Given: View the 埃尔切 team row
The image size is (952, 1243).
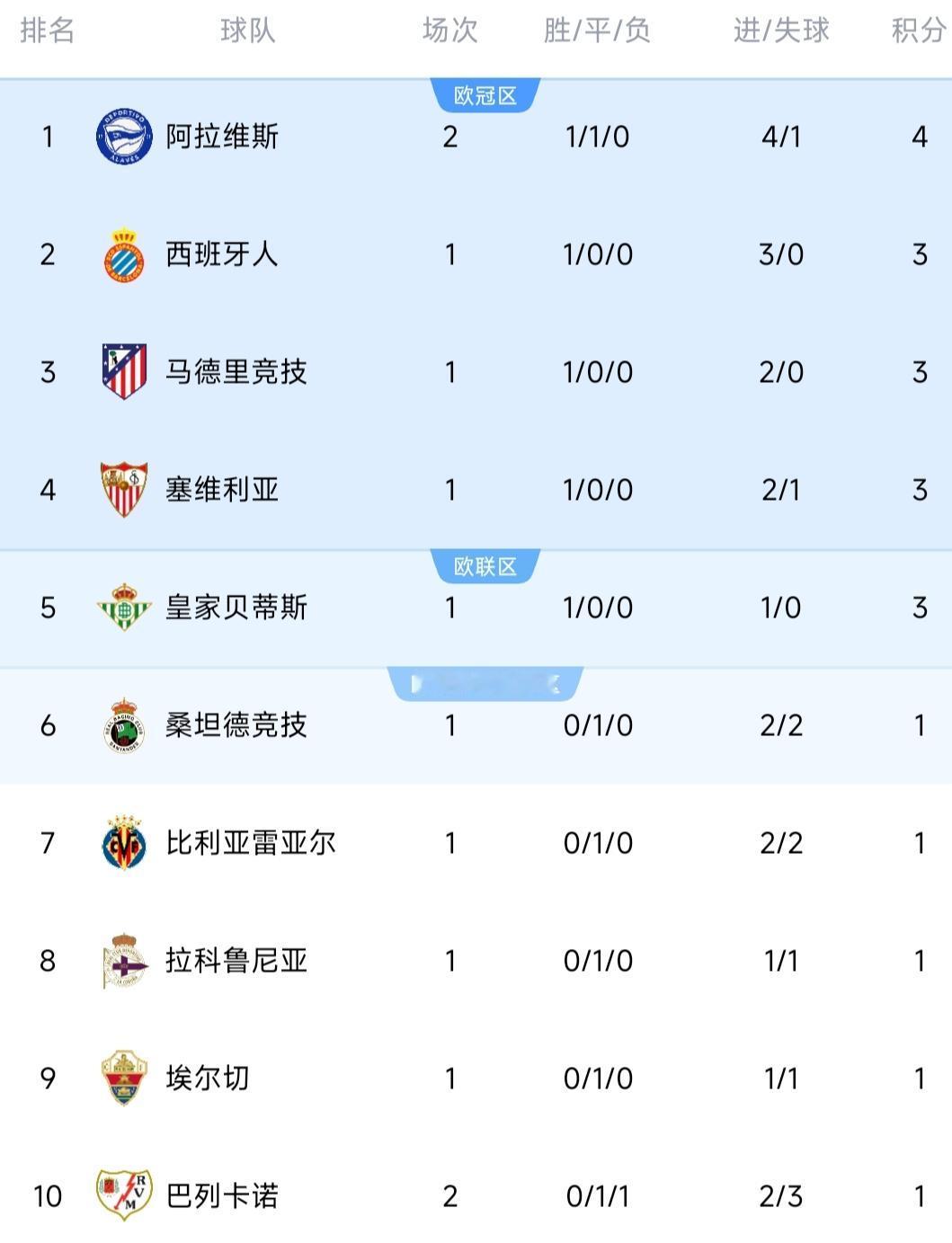Looking at the screenshot, I should click(476, 1079).
